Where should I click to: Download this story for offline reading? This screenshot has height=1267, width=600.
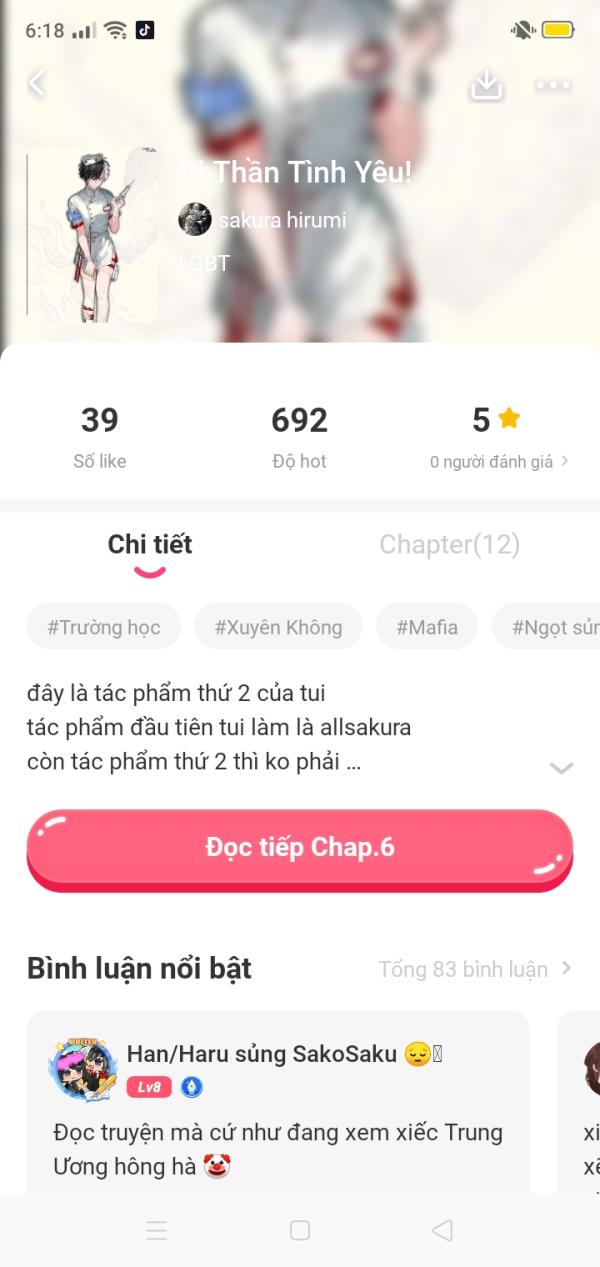pos(486,85)
